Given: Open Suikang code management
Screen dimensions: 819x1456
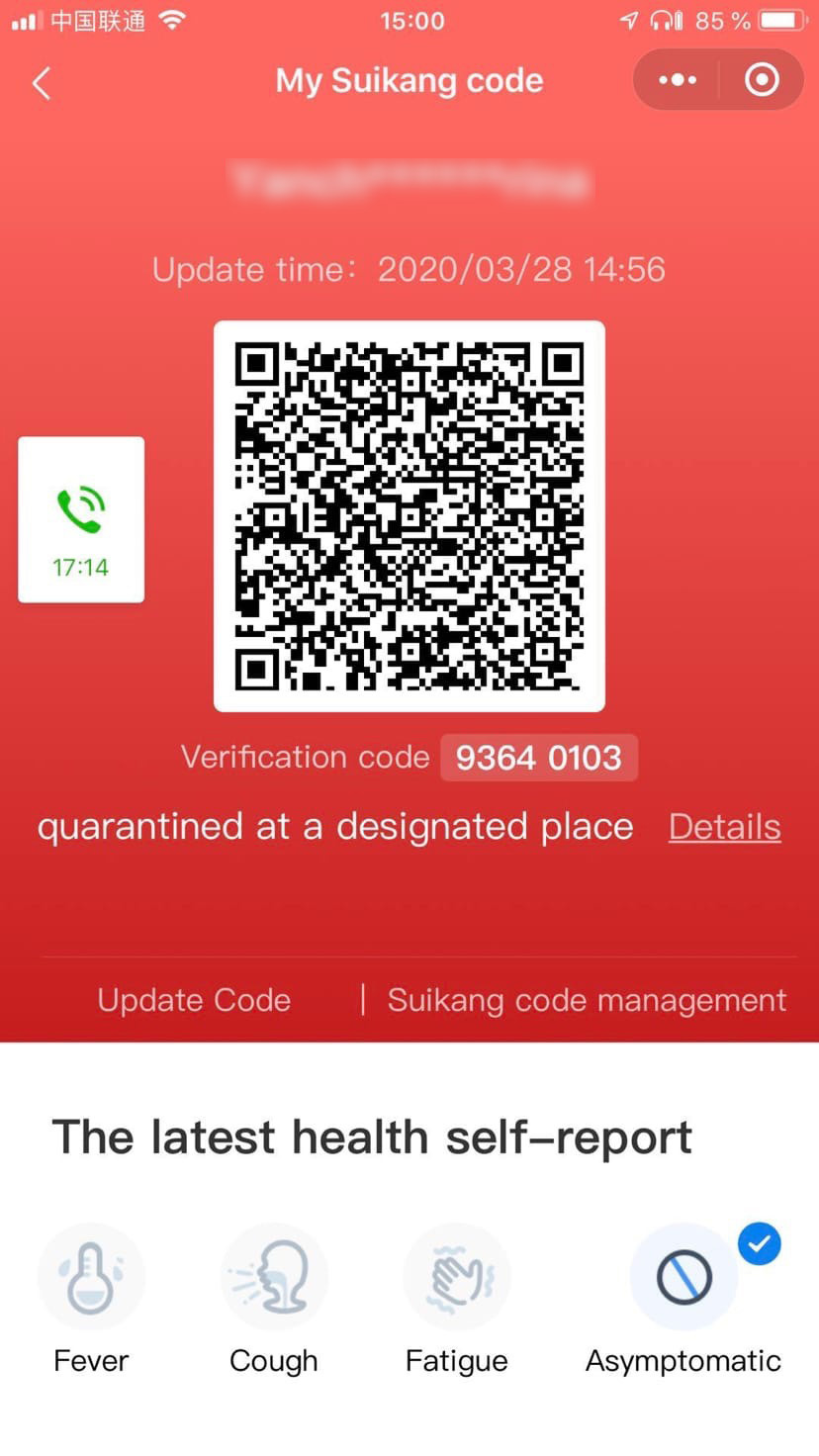Looking at the screenshot, I should (x=587, y=1000).
